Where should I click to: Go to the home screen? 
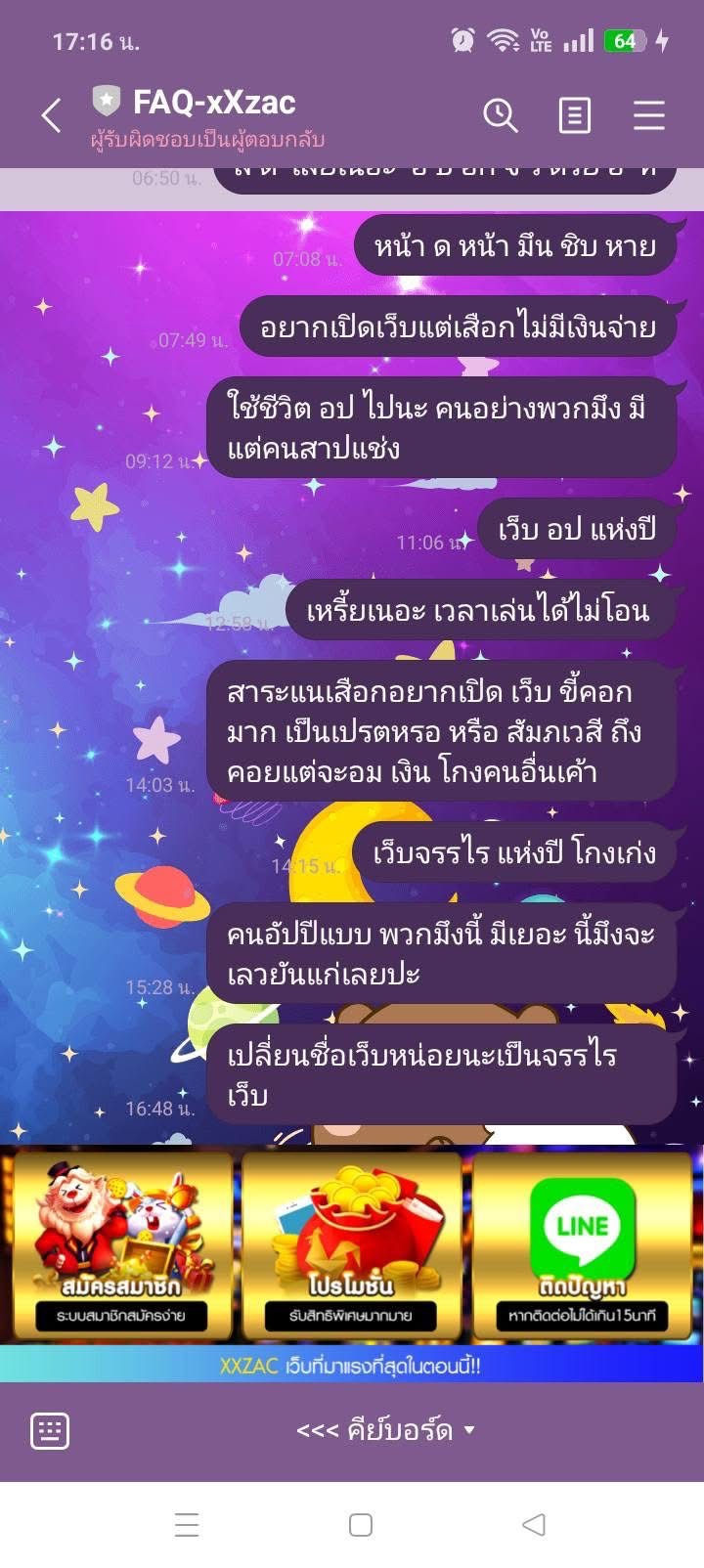(x=361, y=1524)
